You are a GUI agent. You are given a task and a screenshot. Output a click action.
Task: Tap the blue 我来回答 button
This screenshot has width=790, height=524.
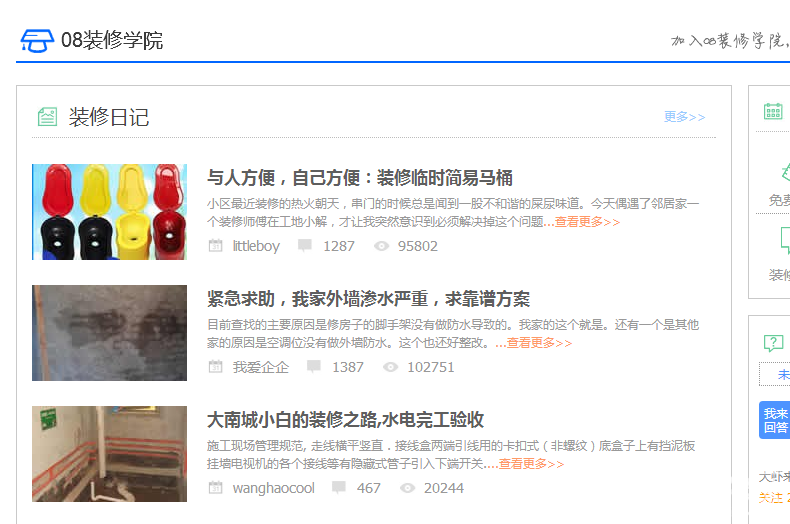pos(775,420)
